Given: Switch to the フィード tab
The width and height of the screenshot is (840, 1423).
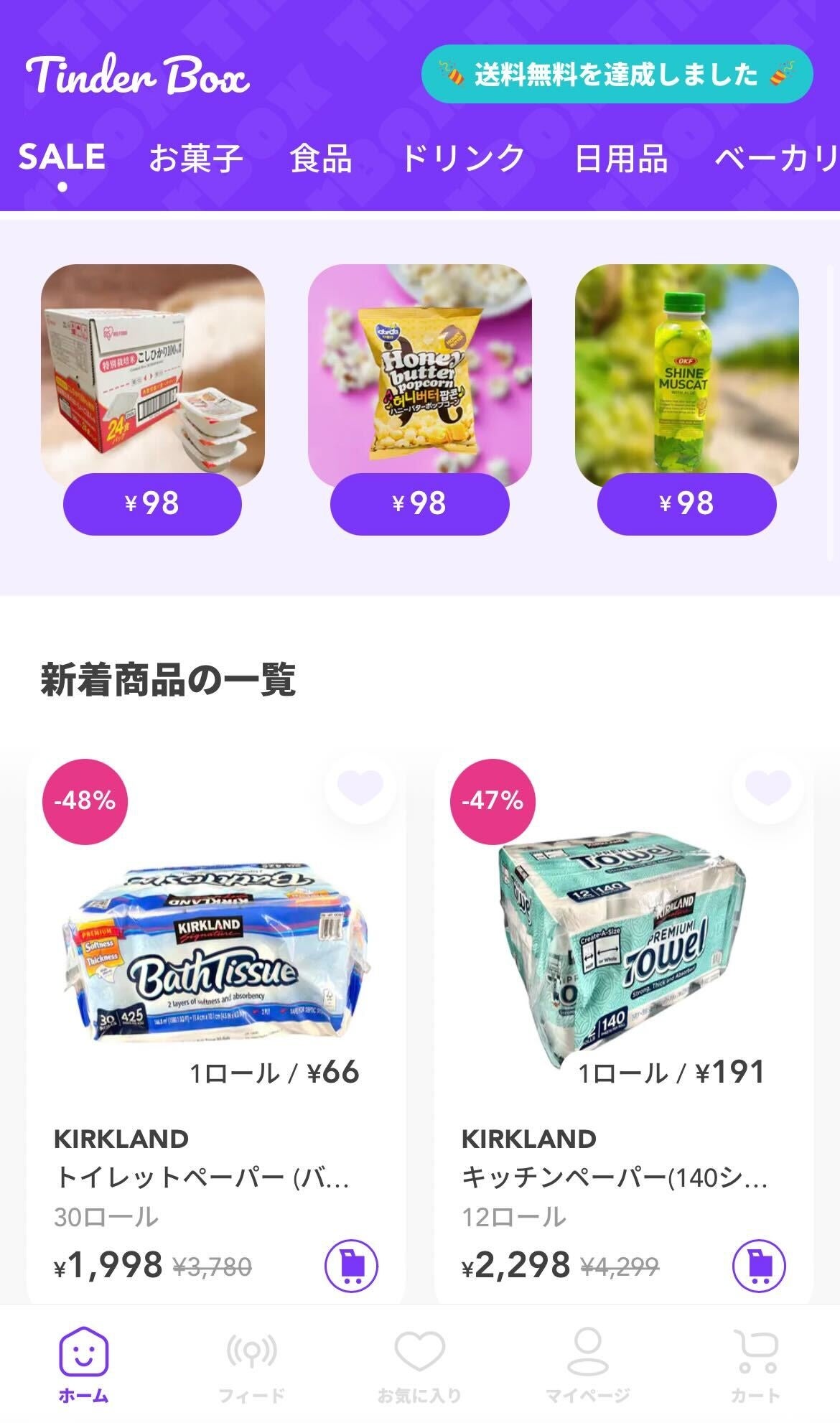Looking at the screenshot, I should 251,1365.
